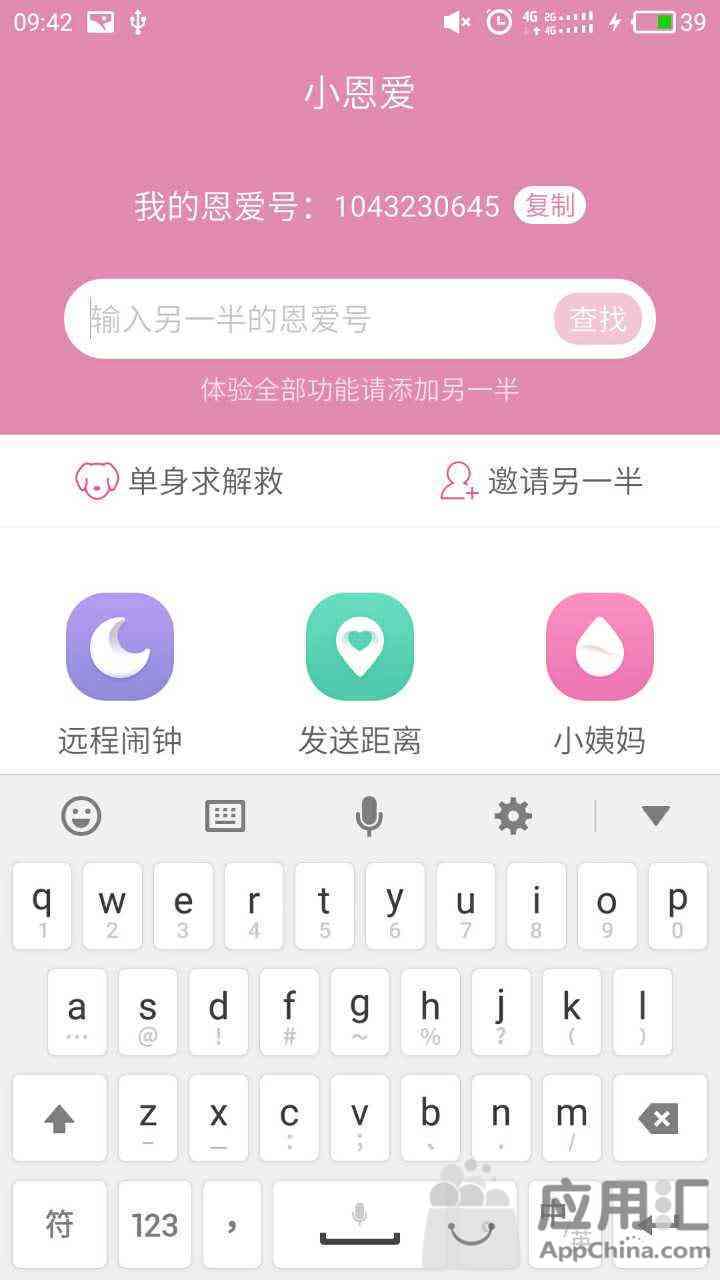Open 单身求解救 option
Screen dimensions: 720x1280
tap(180, 481)
